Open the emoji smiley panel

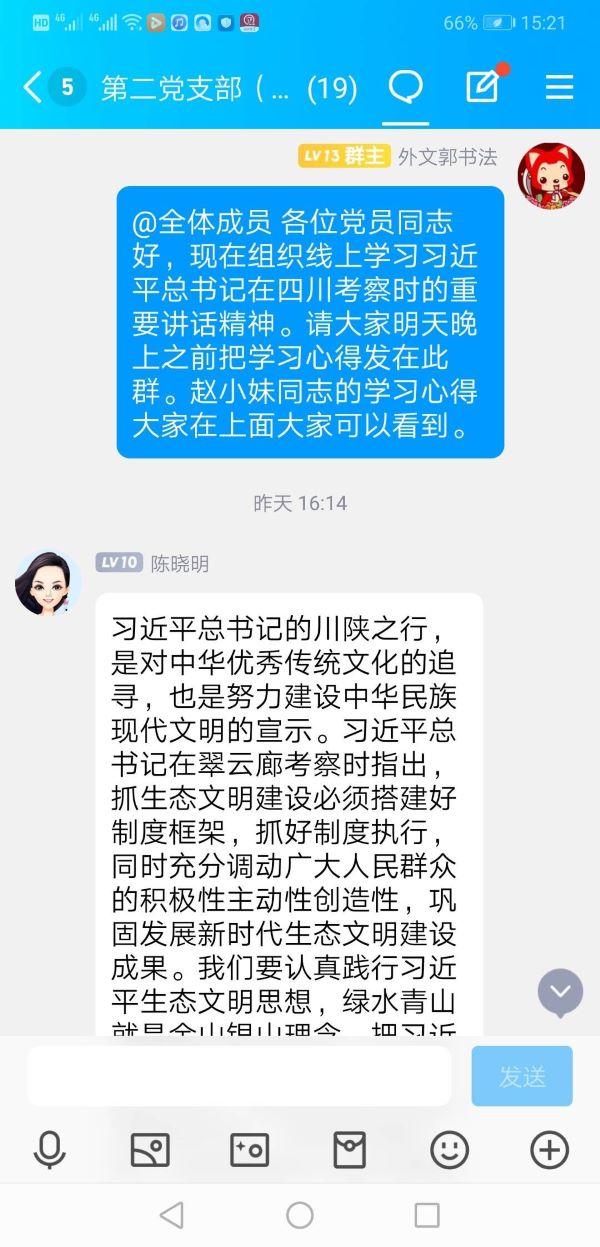point(449,1150)
